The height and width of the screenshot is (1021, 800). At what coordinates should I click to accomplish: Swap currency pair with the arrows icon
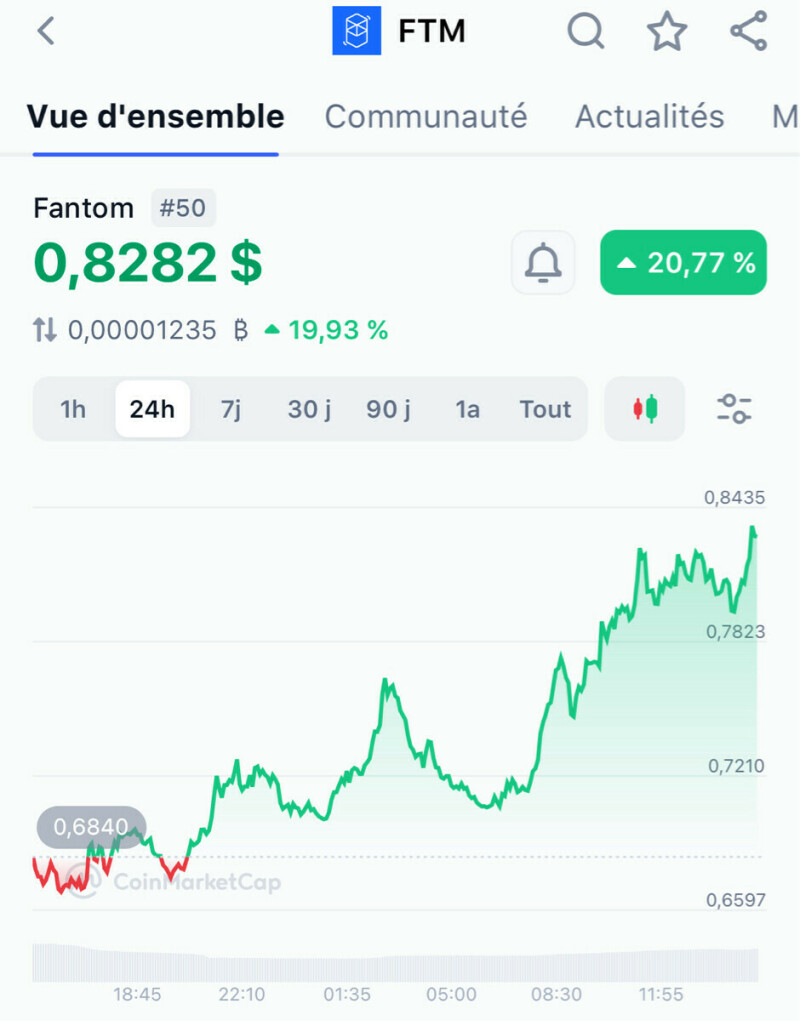click(45, 330)
